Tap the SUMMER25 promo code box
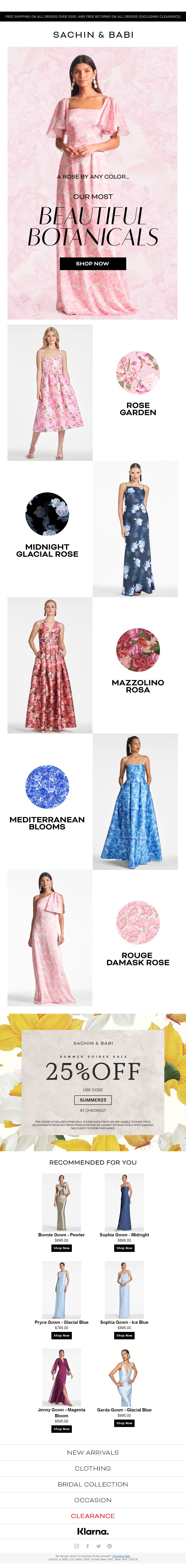Viewport: 186px width, 1568px height. click(x=93, y=1100)
